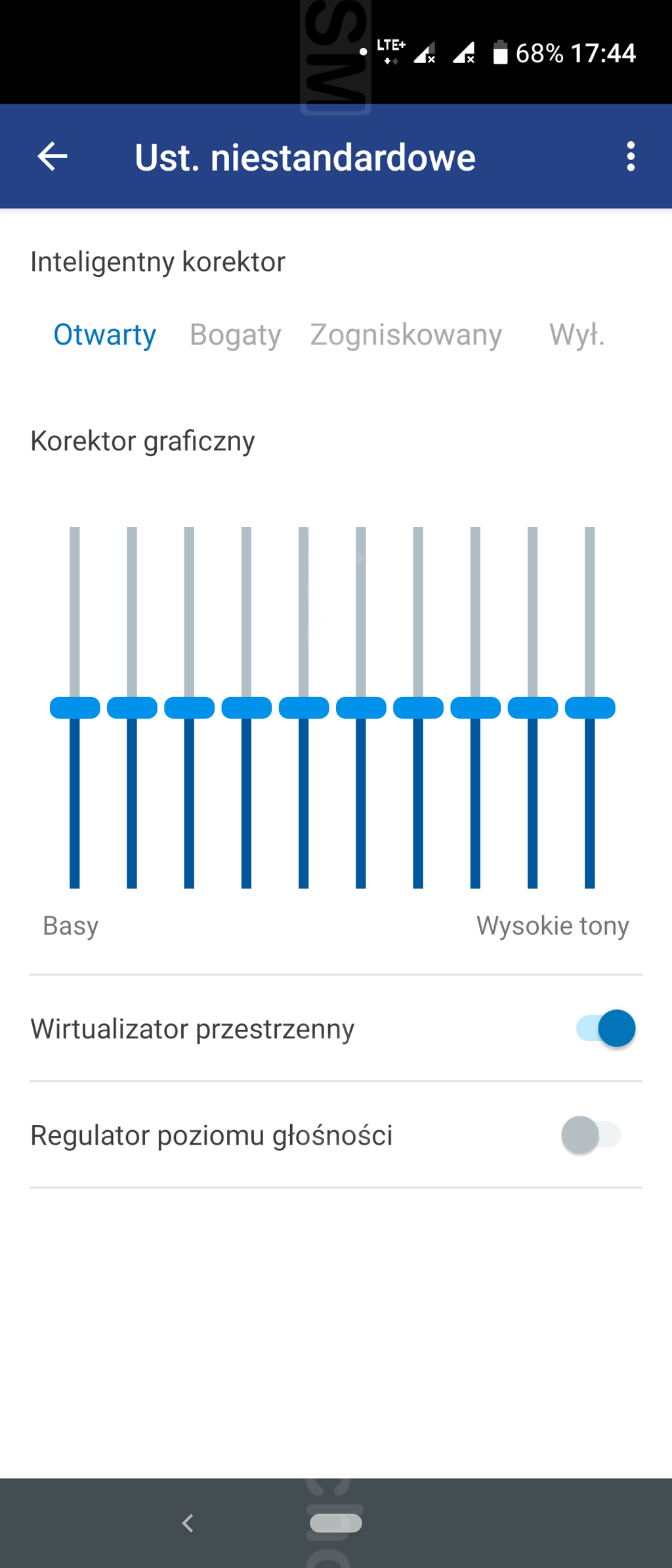Tap the home pill in navigation bar
The height and width of the screenshot is (1568, 672).
(335, 1523)
